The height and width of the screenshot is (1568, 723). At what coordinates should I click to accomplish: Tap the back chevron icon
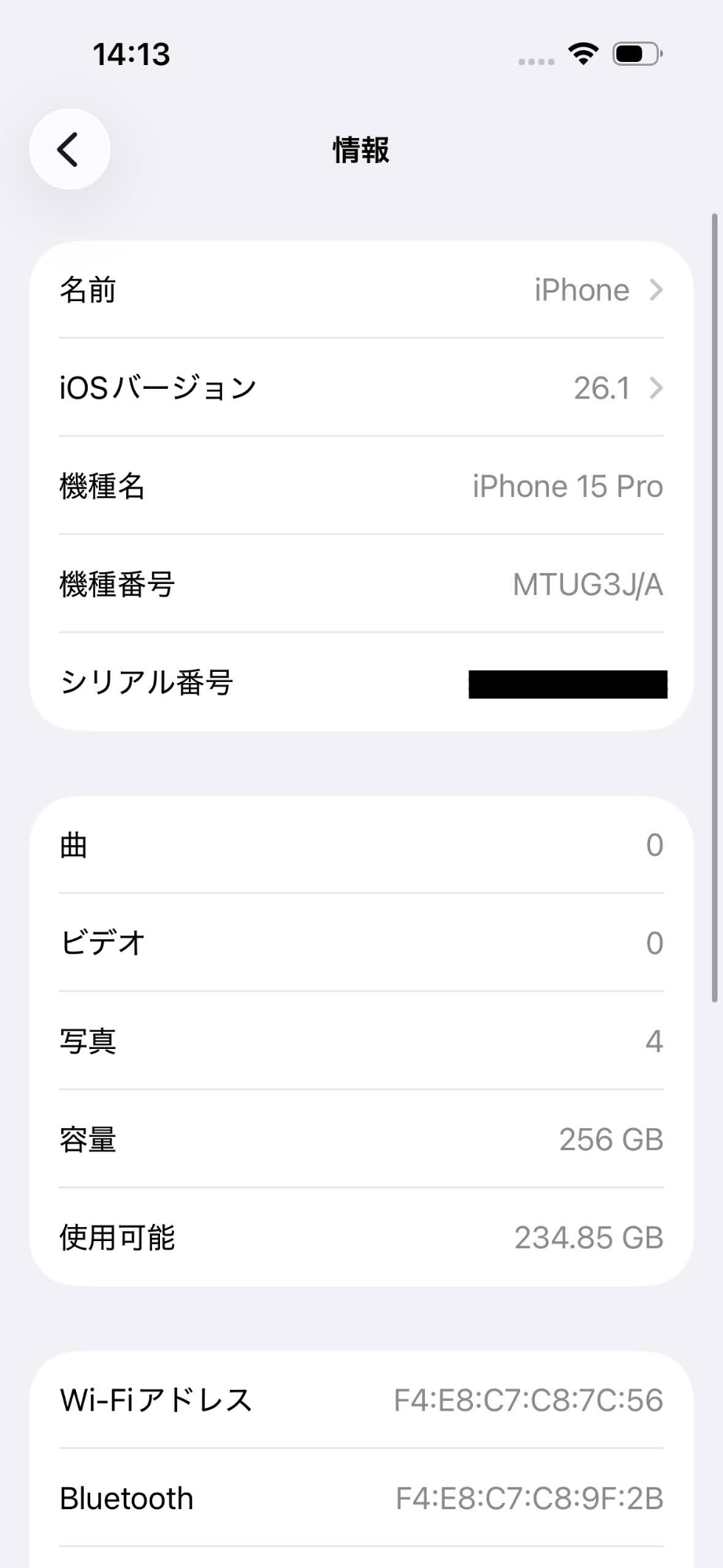[69, 149]
